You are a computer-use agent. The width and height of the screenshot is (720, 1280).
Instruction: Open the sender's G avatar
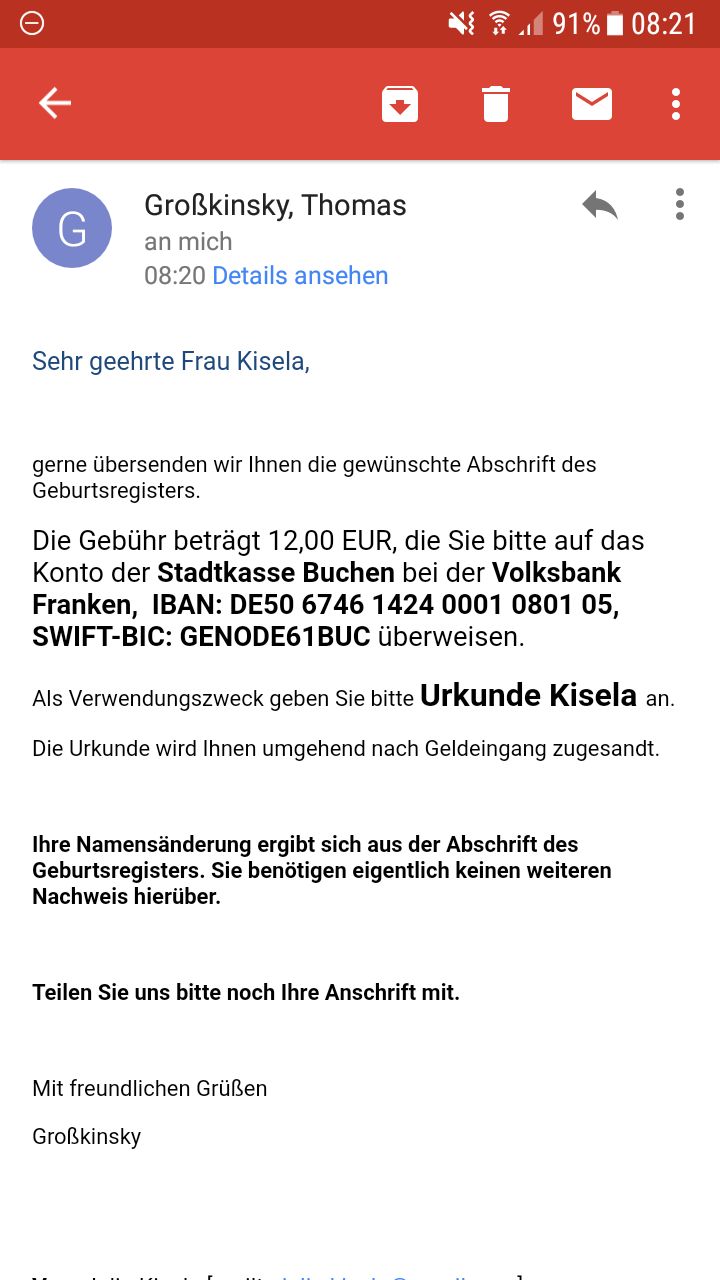(x=72, y=228)
